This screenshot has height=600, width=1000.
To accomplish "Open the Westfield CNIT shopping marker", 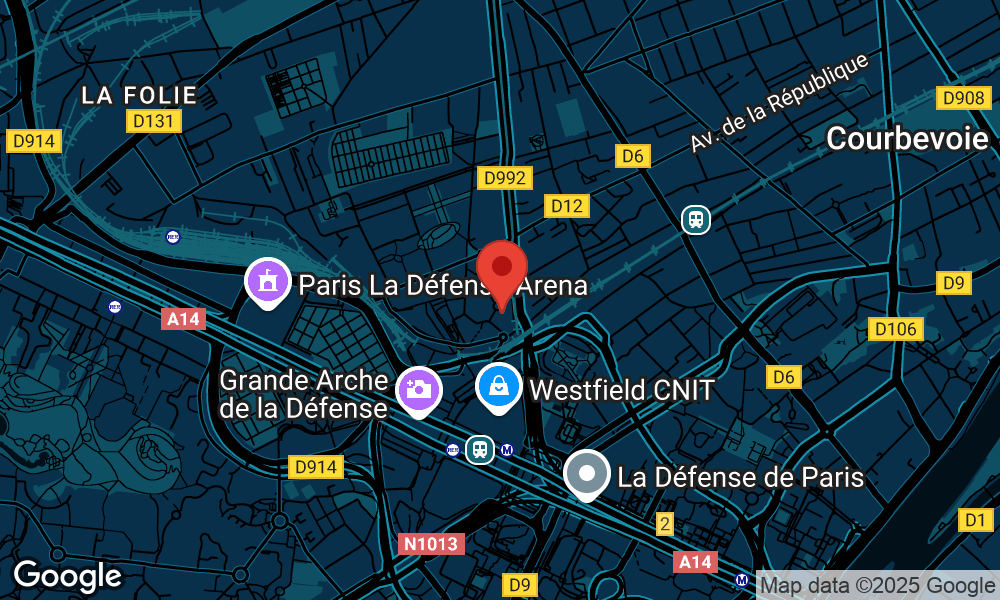I will 497,385.
